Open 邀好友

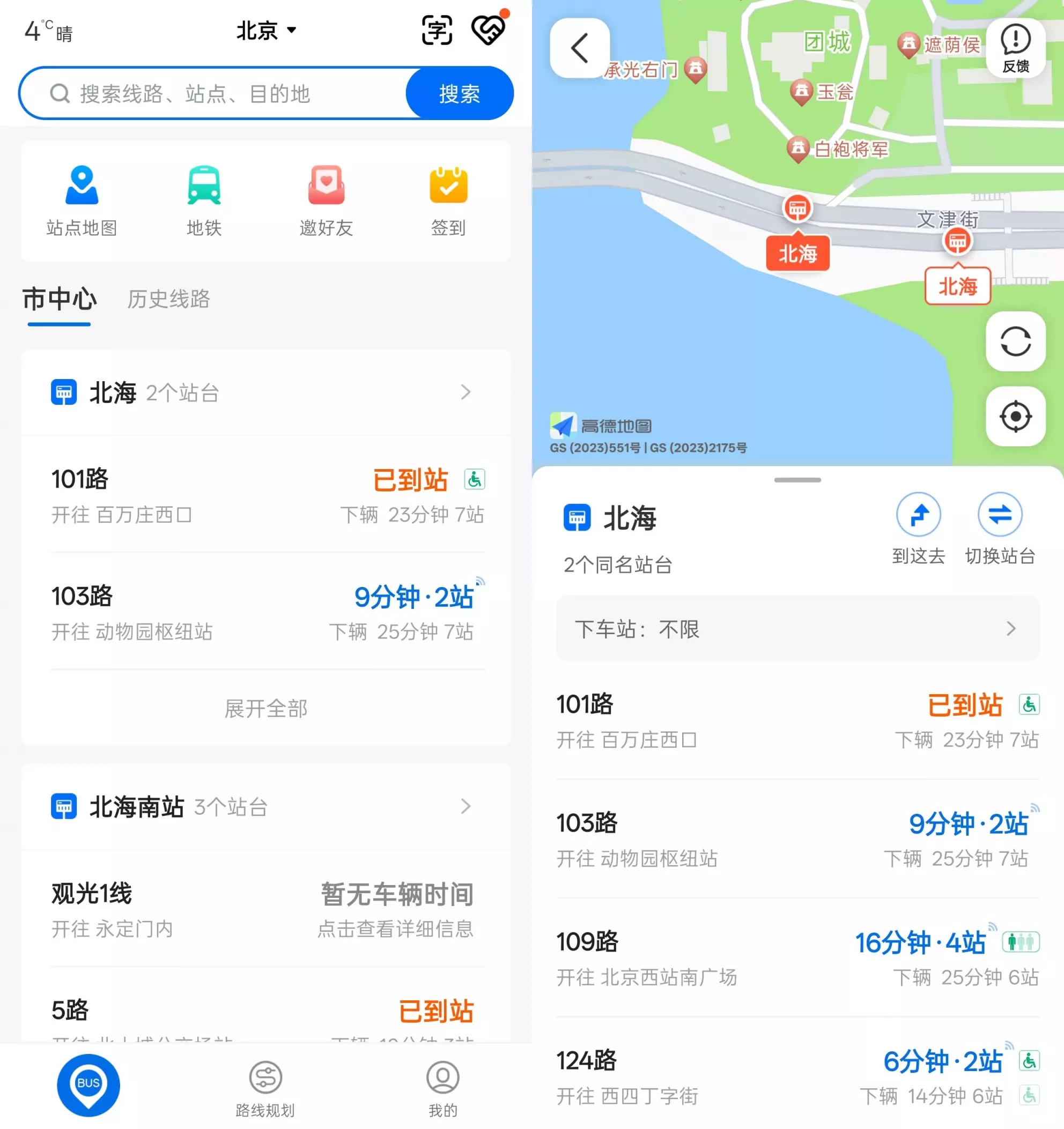point(326,200)
